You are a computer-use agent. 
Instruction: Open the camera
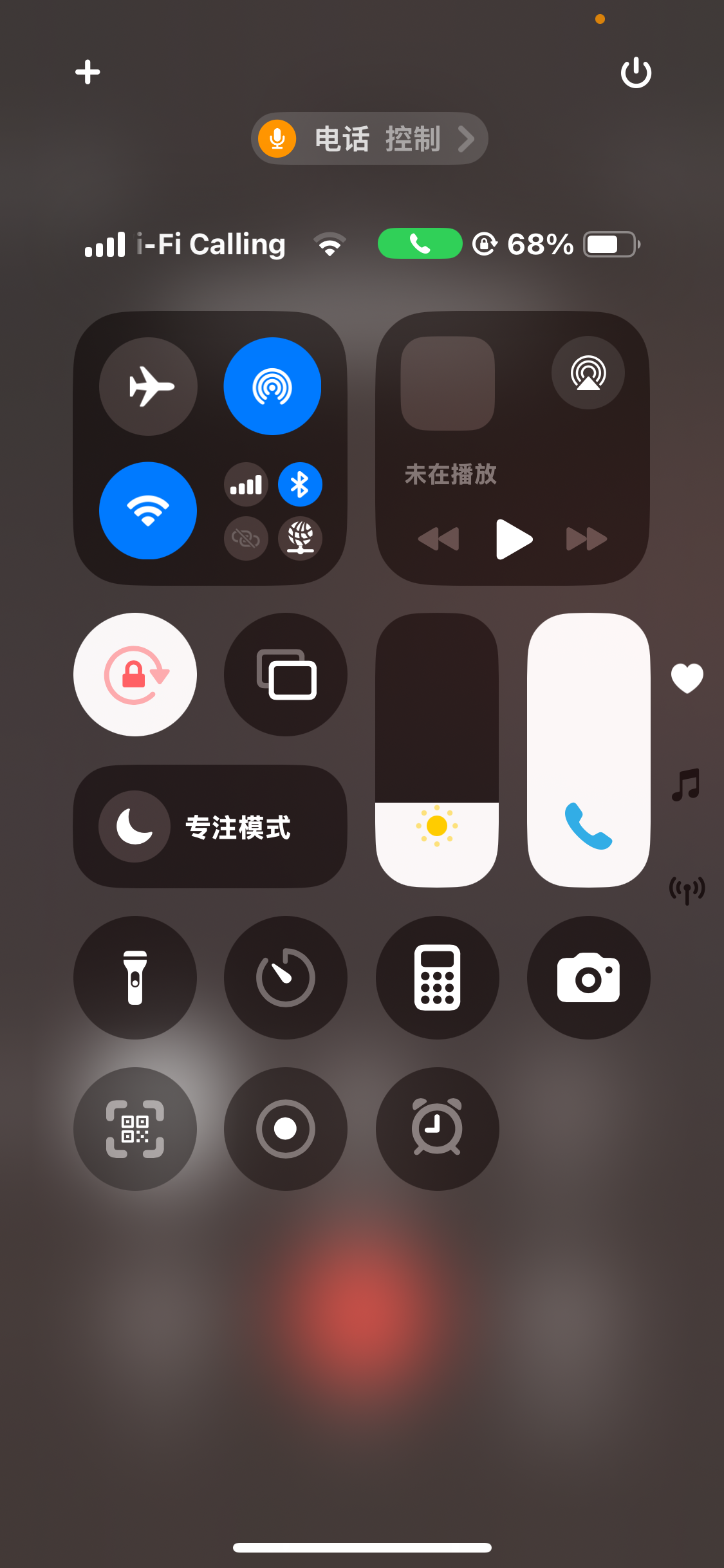(588, 977)
